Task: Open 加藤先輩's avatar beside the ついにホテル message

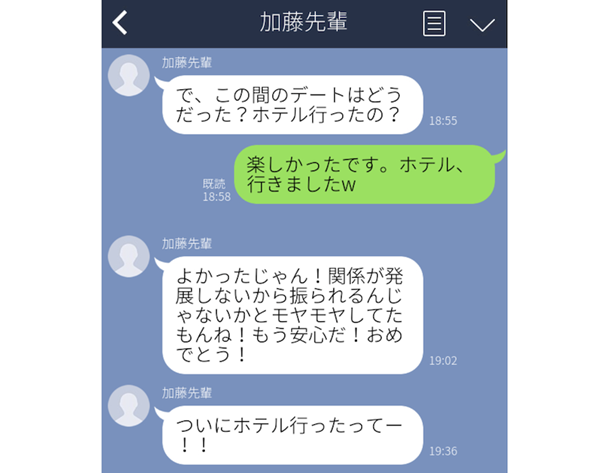Action: (130, 406)
